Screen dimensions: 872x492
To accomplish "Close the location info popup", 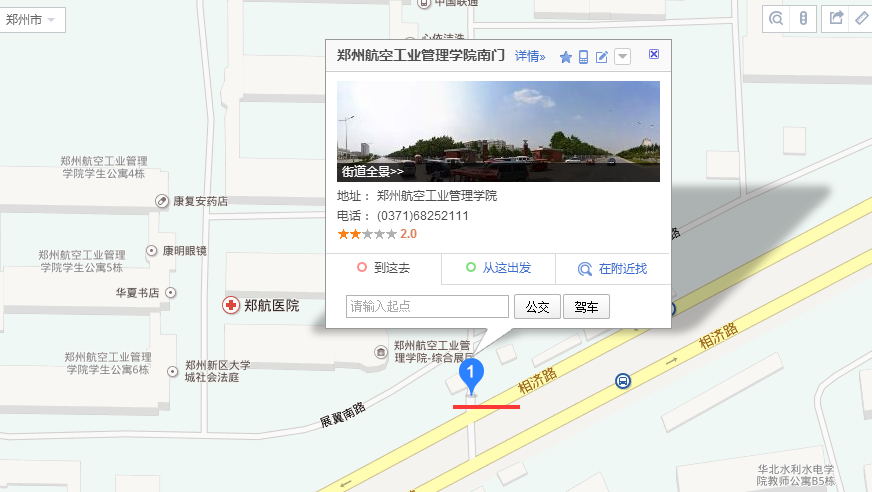I will (x=654, y=54).
